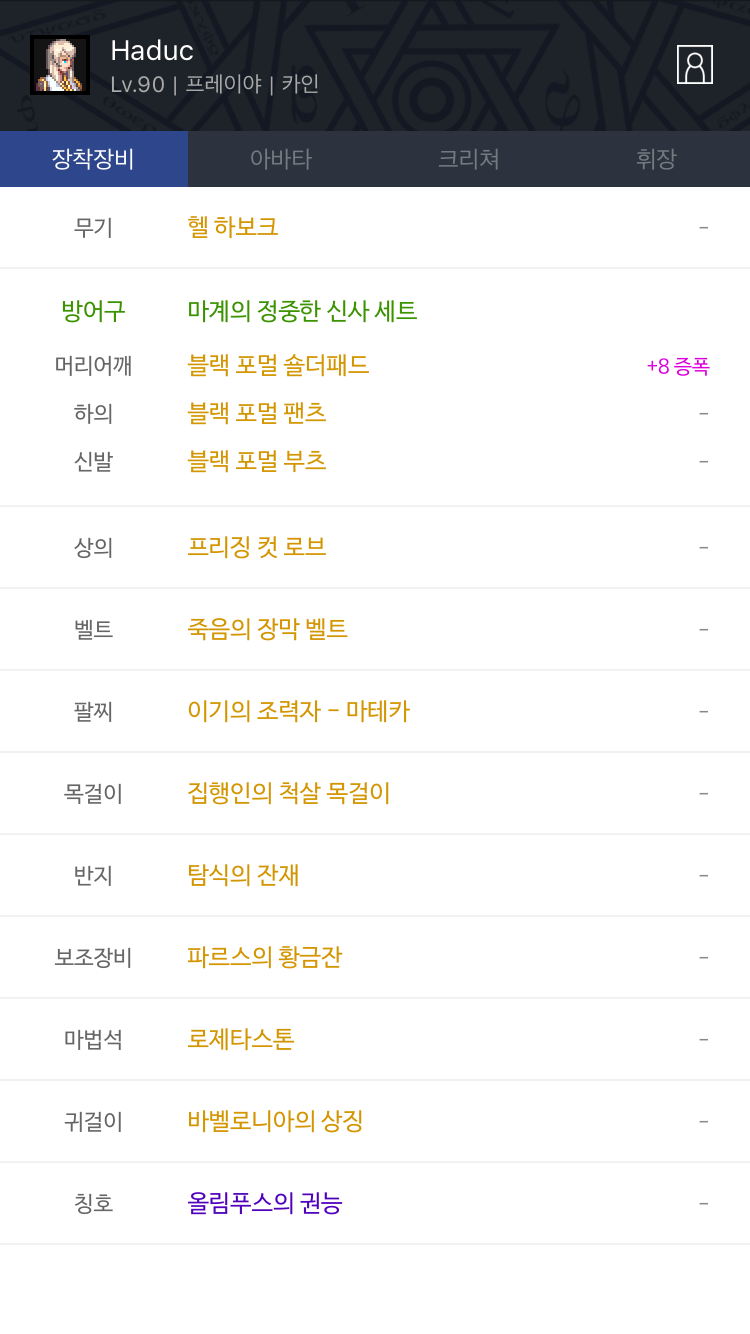Open ring item 탐식의 잔재
This screenshot has width=750, height=1334.
243,875
